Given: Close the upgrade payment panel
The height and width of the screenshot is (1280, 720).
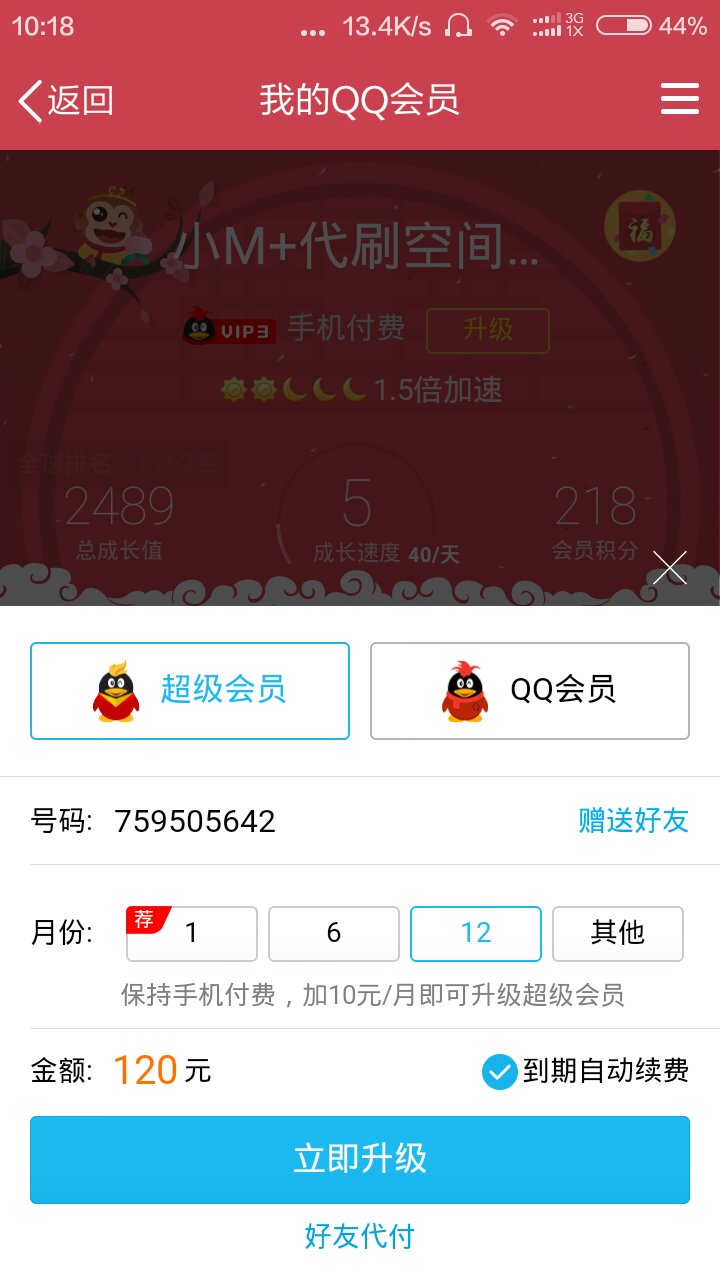Looking at the screenshot, I should tap(669, 567).
